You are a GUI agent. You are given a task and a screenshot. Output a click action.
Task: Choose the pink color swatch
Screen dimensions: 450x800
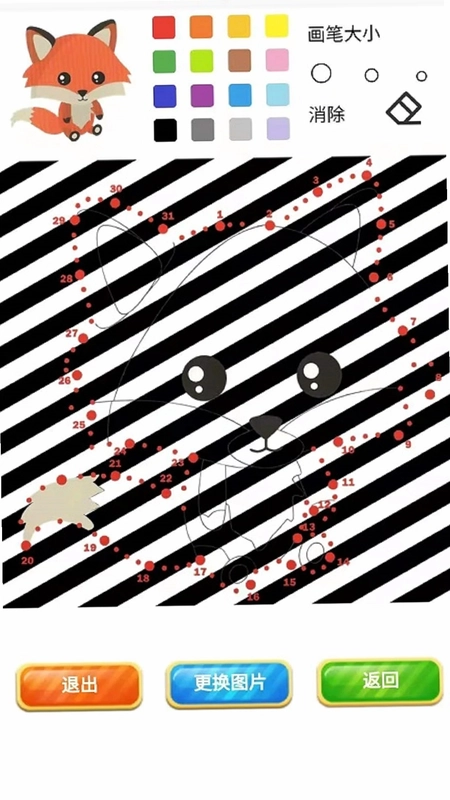[x=277, y=60]
